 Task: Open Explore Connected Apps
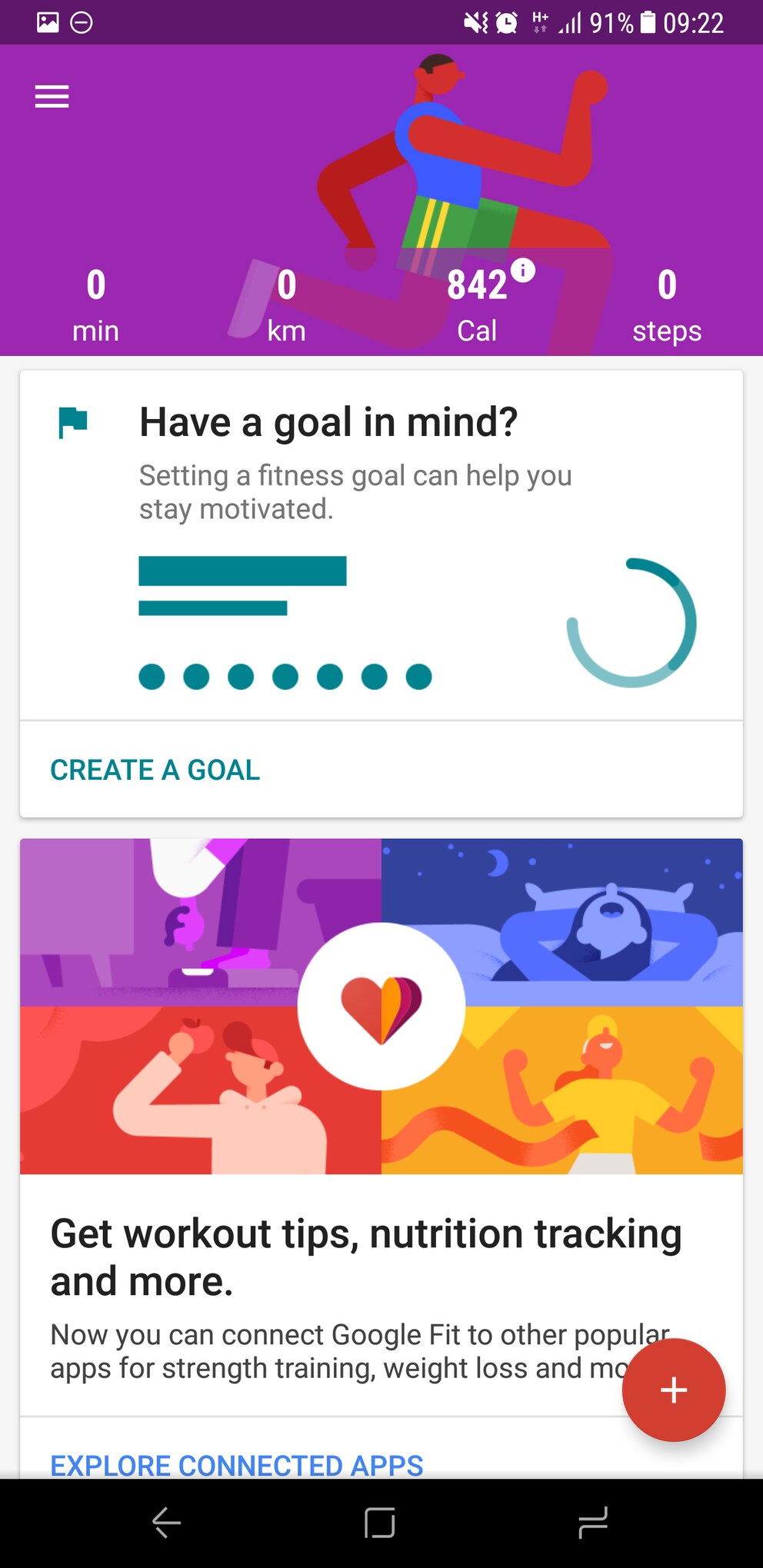tap(237, 1465)
